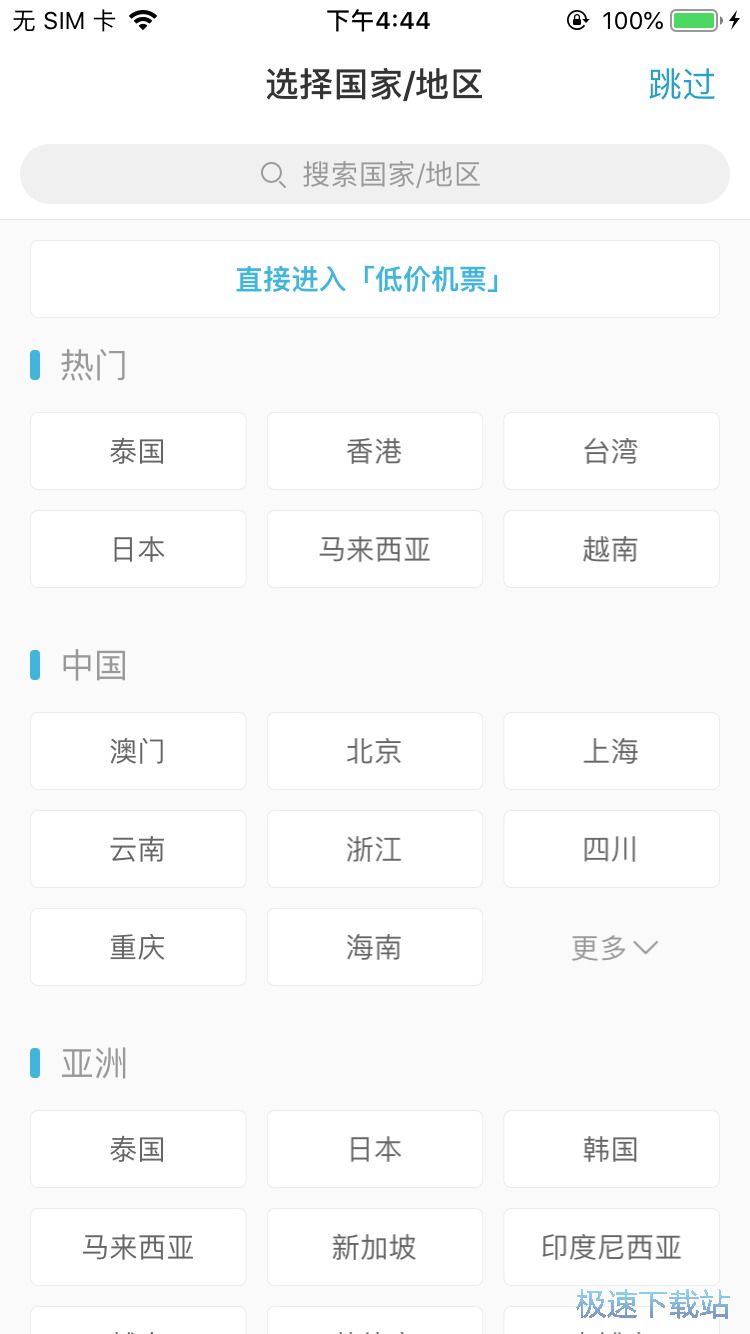Image resolution: width=750 pixels, height=1334 pixels.
Task: Click the Wi-Fi status icon
Action: click(143, 18)
